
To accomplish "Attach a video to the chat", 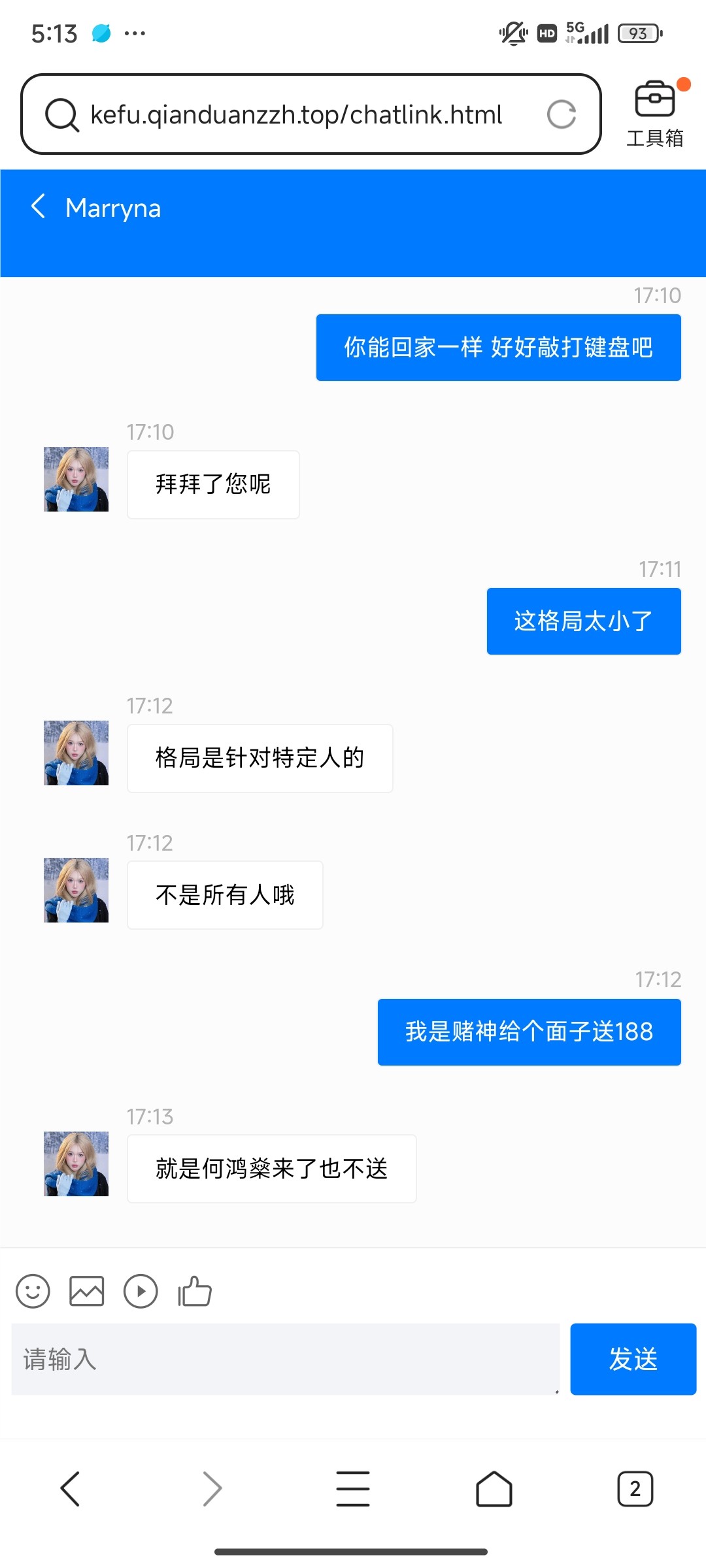I will pyautogui.click(x=141, y=1291).
